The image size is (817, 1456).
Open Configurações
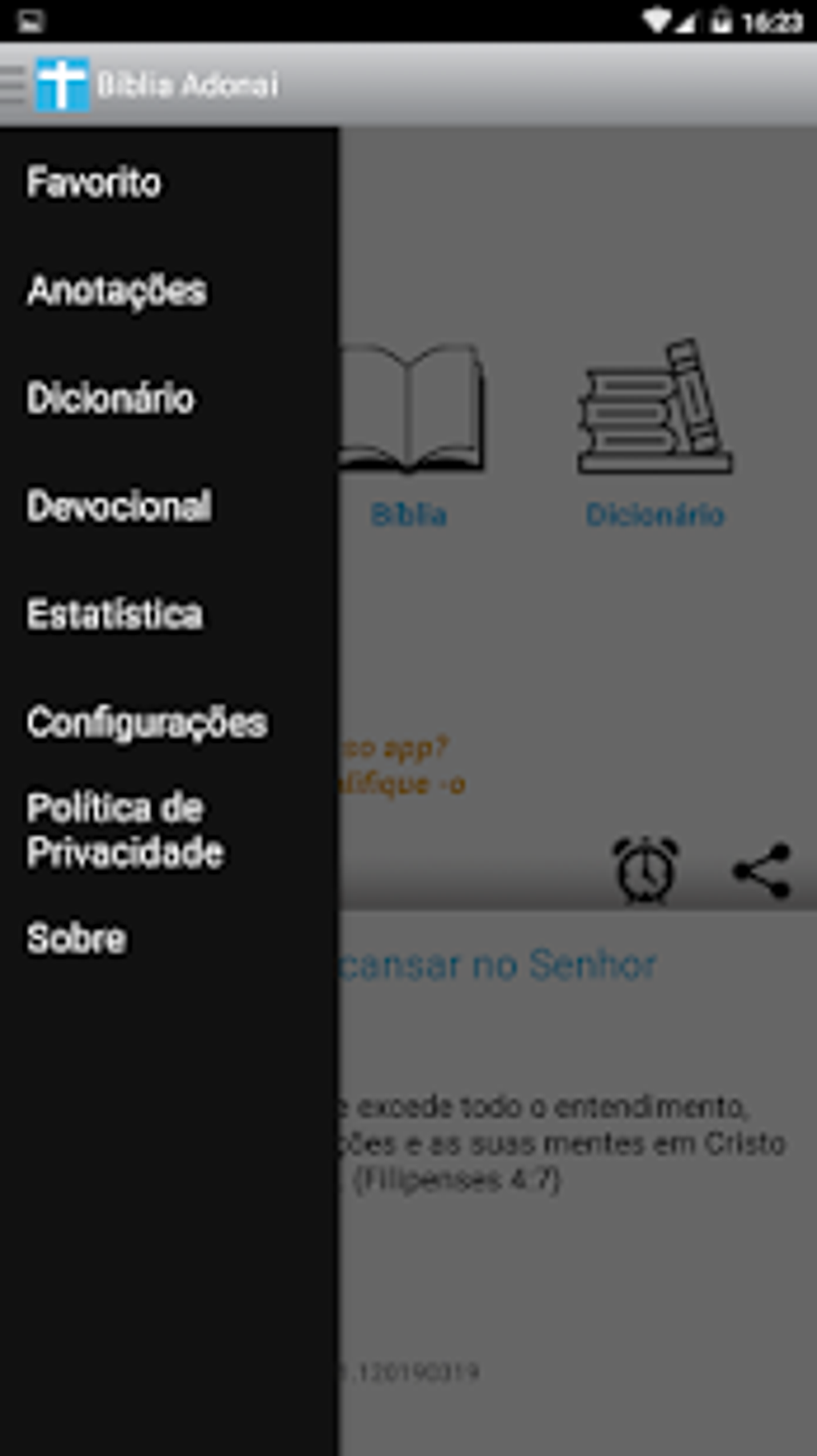coord(147,723)
